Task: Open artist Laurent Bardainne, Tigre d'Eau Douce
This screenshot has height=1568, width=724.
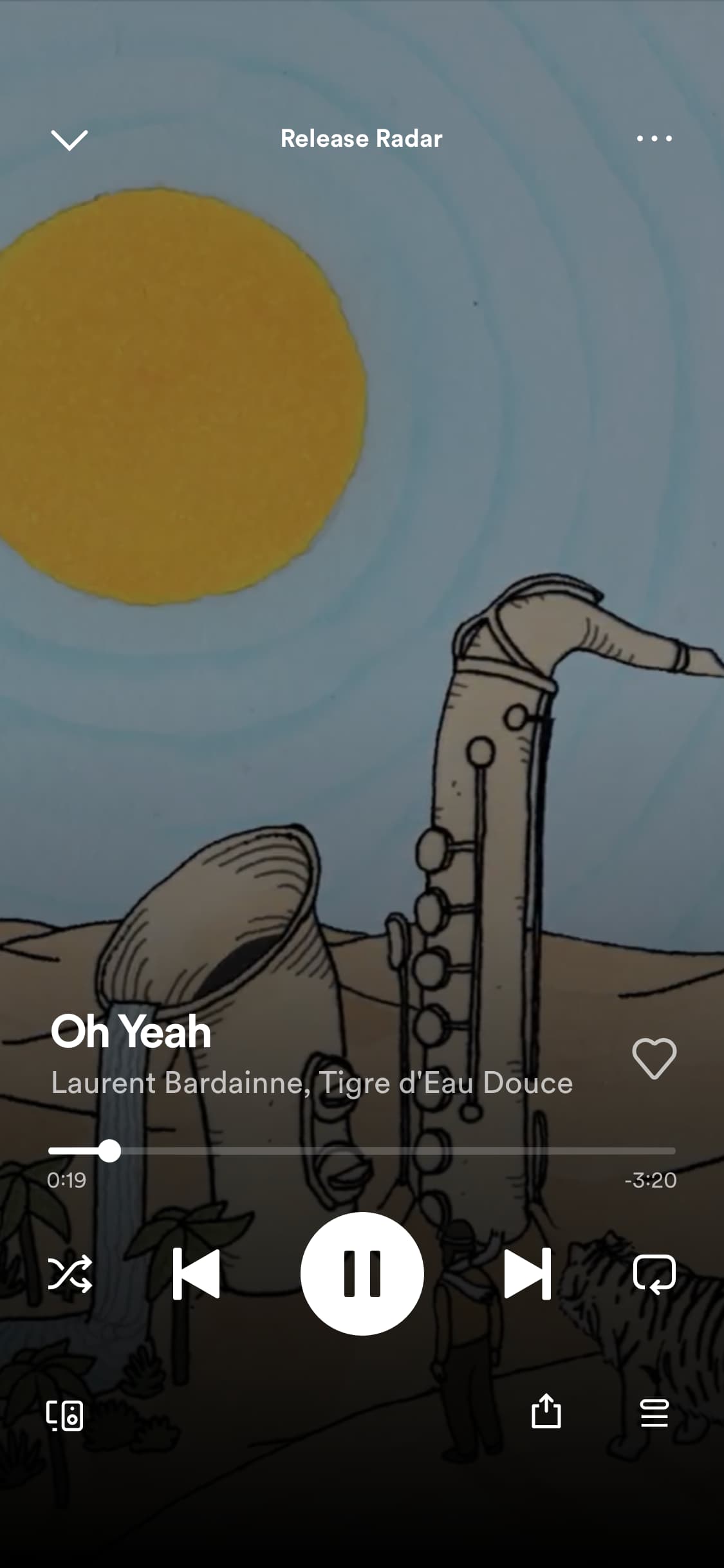Action: click(x=311, y=1083)
